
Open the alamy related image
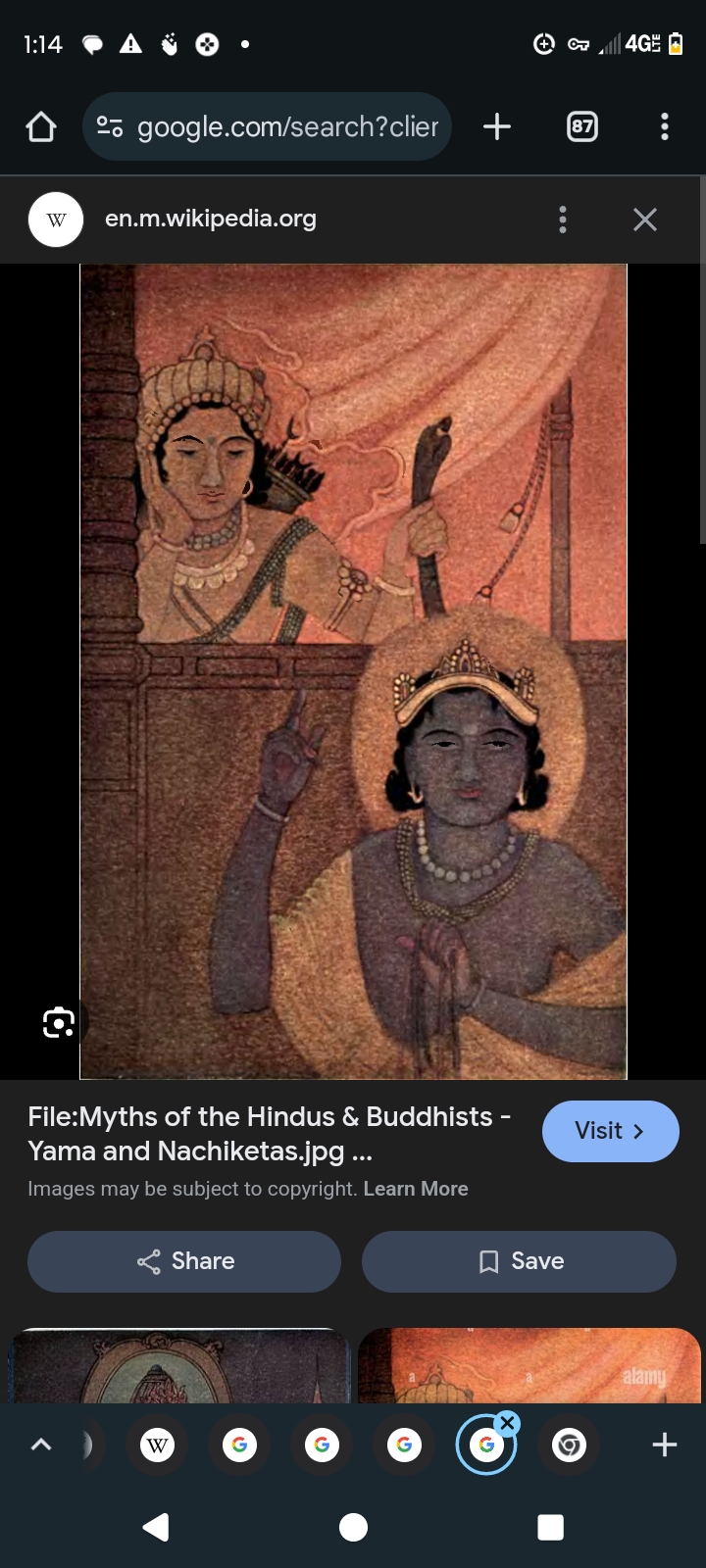point(529,1366)
